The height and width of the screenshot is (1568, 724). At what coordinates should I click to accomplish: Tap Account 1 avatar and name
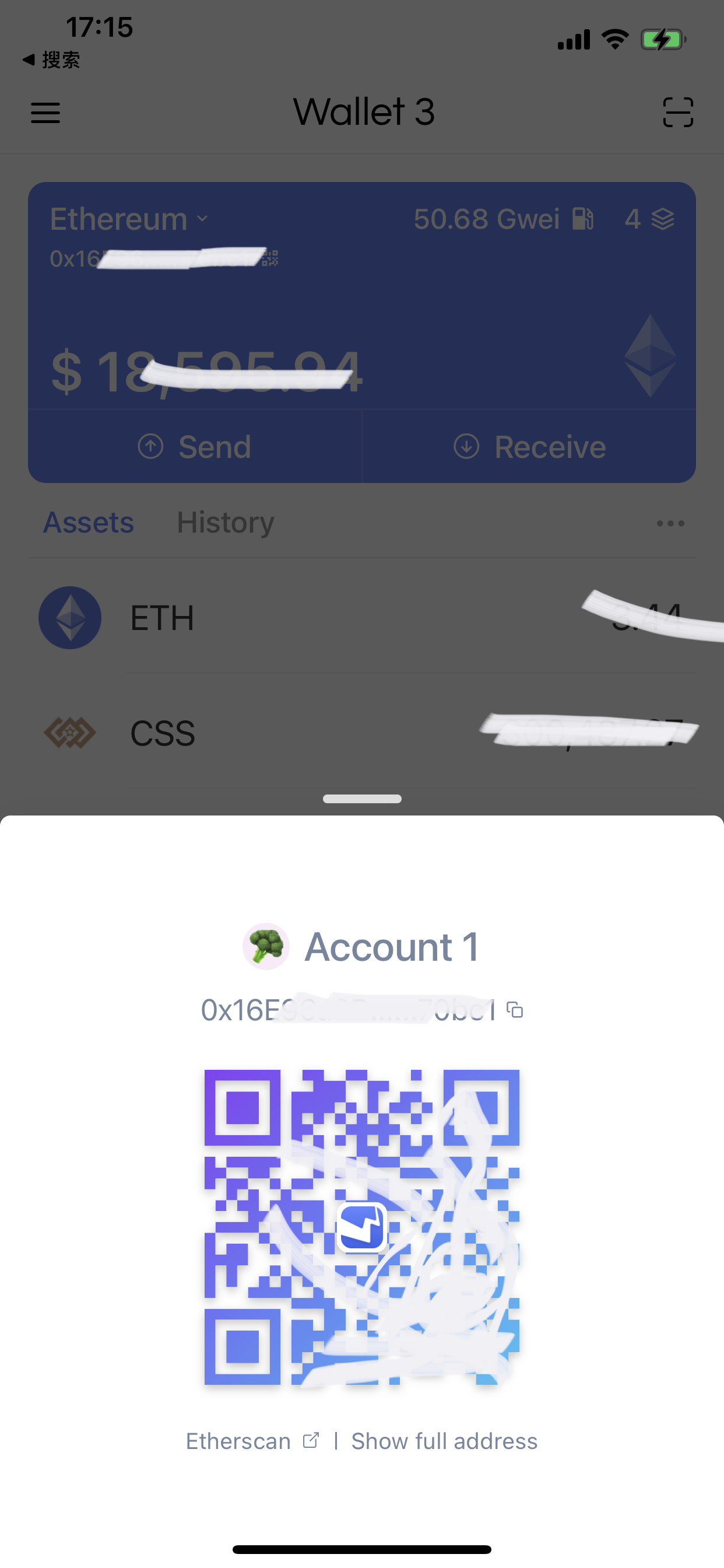click(x=361, y=947)
